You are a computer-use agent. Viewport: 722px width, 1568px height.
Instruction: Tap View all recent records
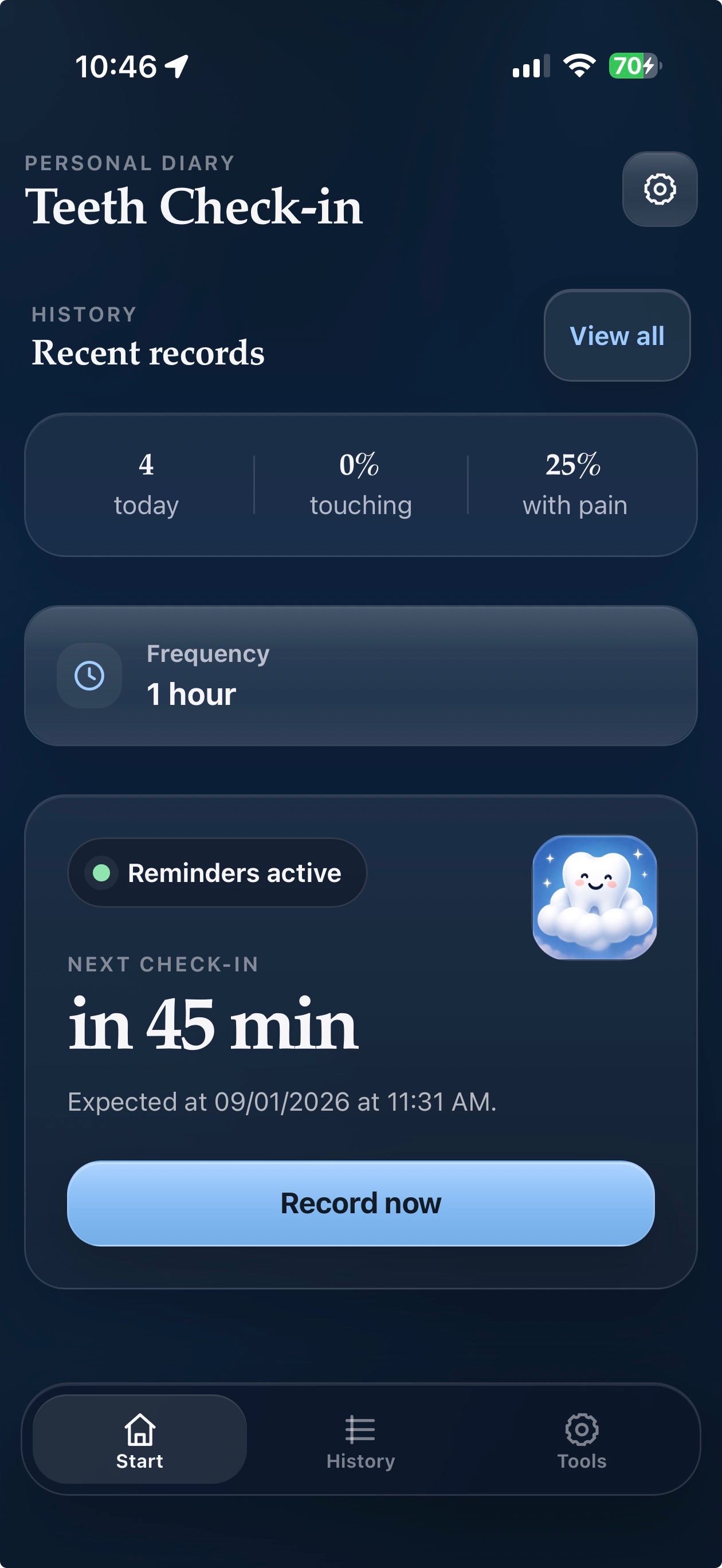click(617, 335)
